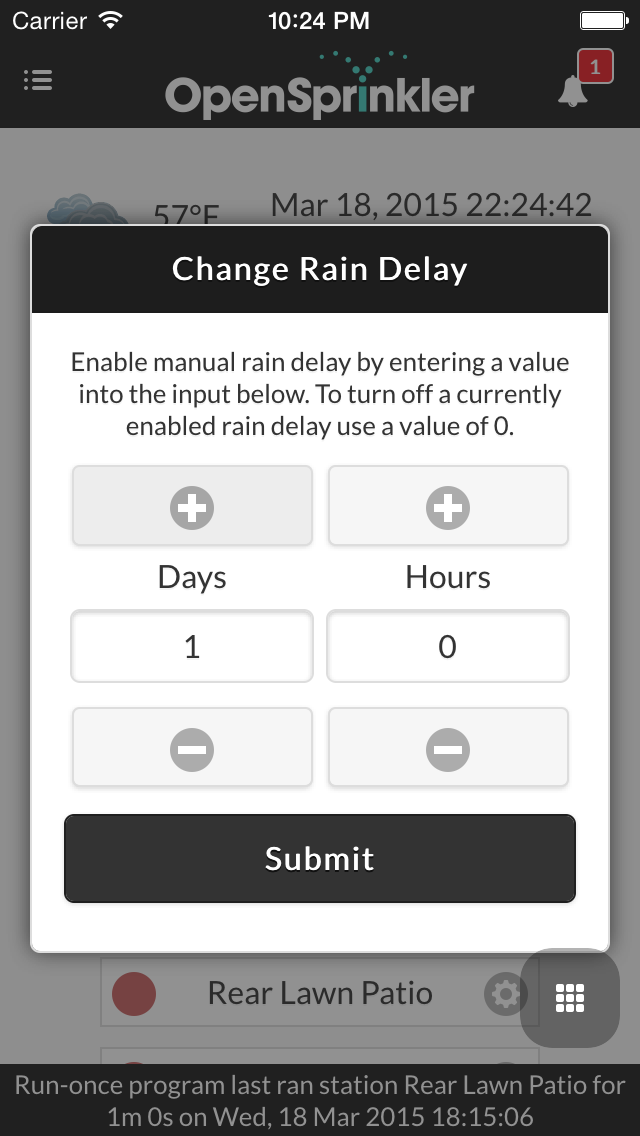Increase the Days value with plus
The image size is (640, 1136).
coord(192,507)
